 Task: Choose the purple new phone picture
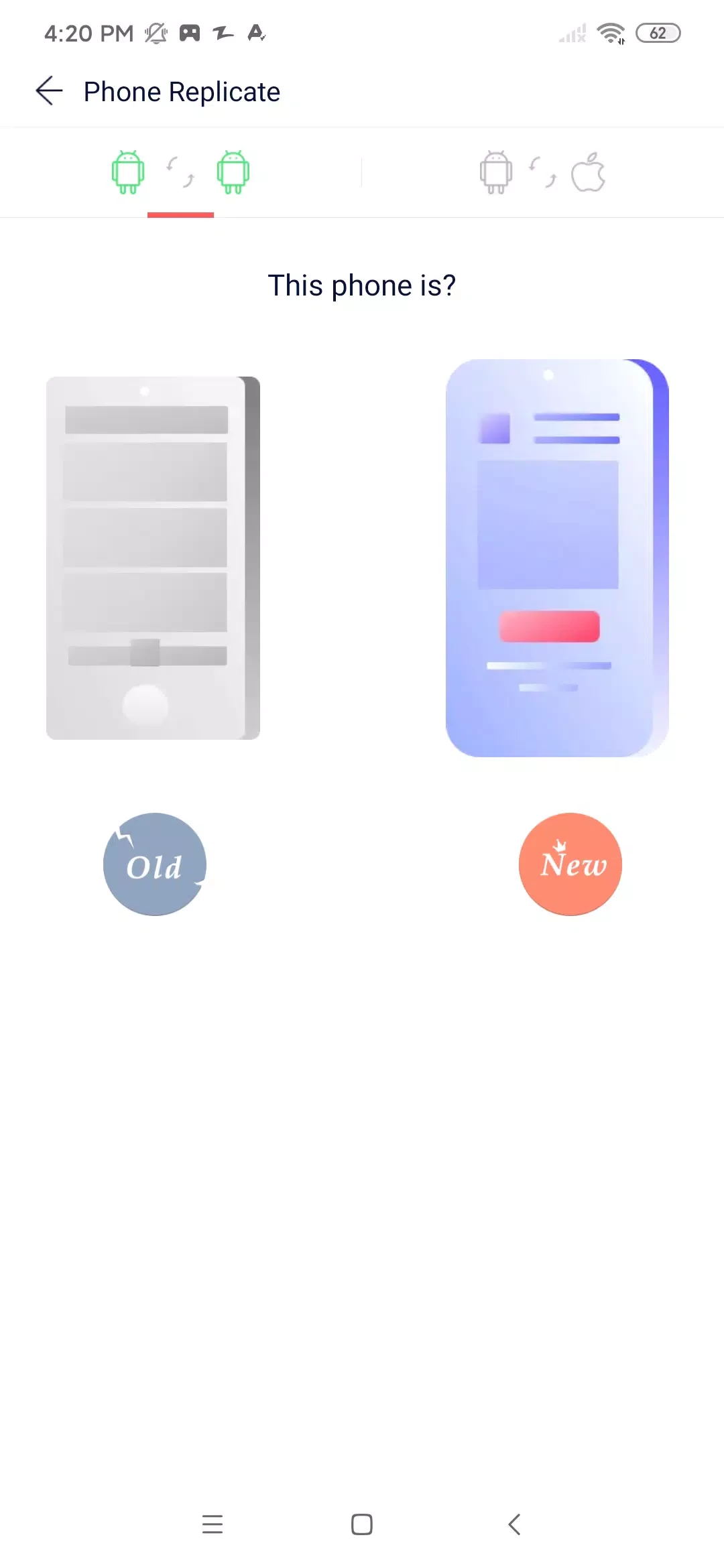point(556,558)
